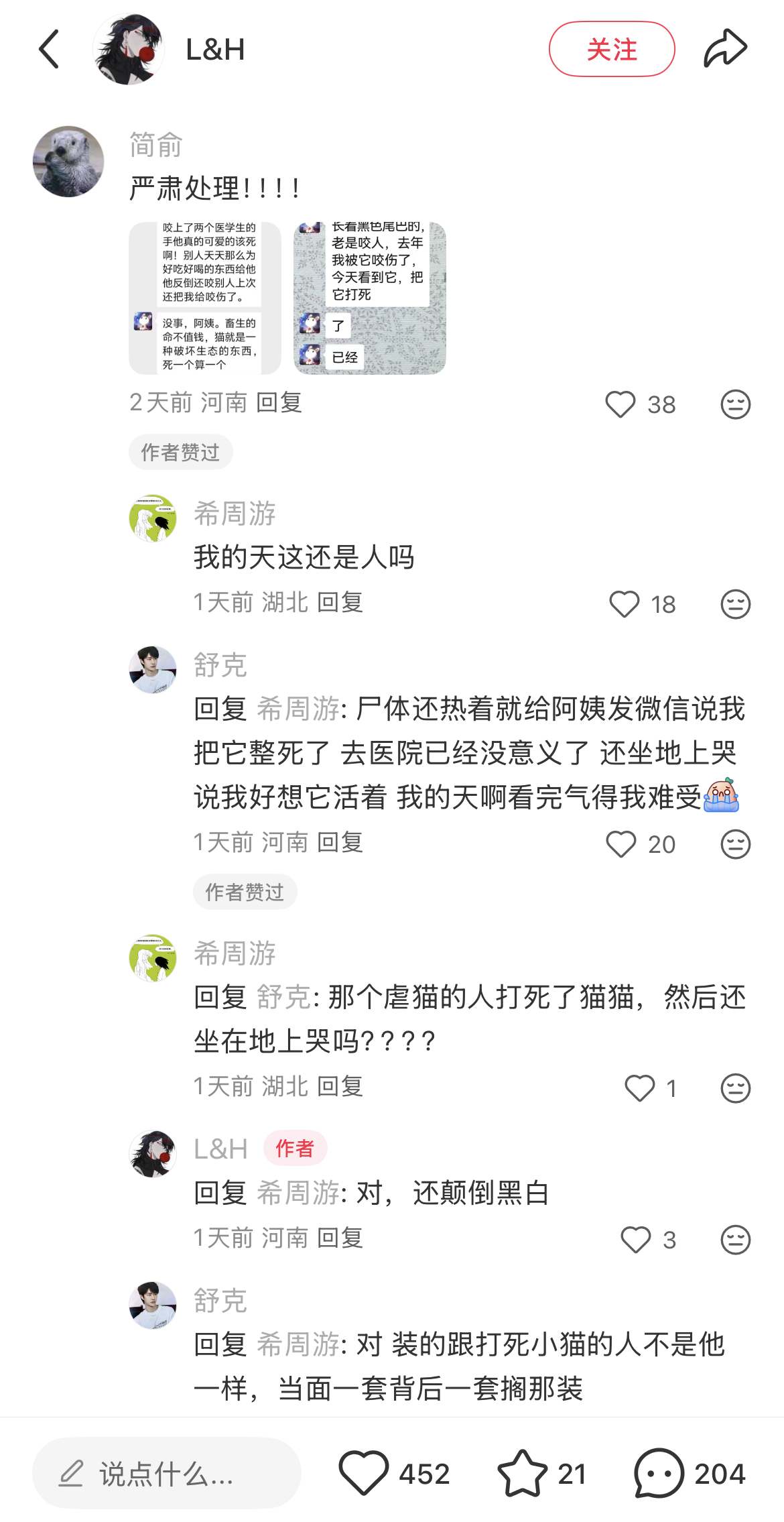This screenshot has width=784, height=1522.
Task: Open the L&H author avatar in header
Action: pyautogui.click(x=129, y=49)
